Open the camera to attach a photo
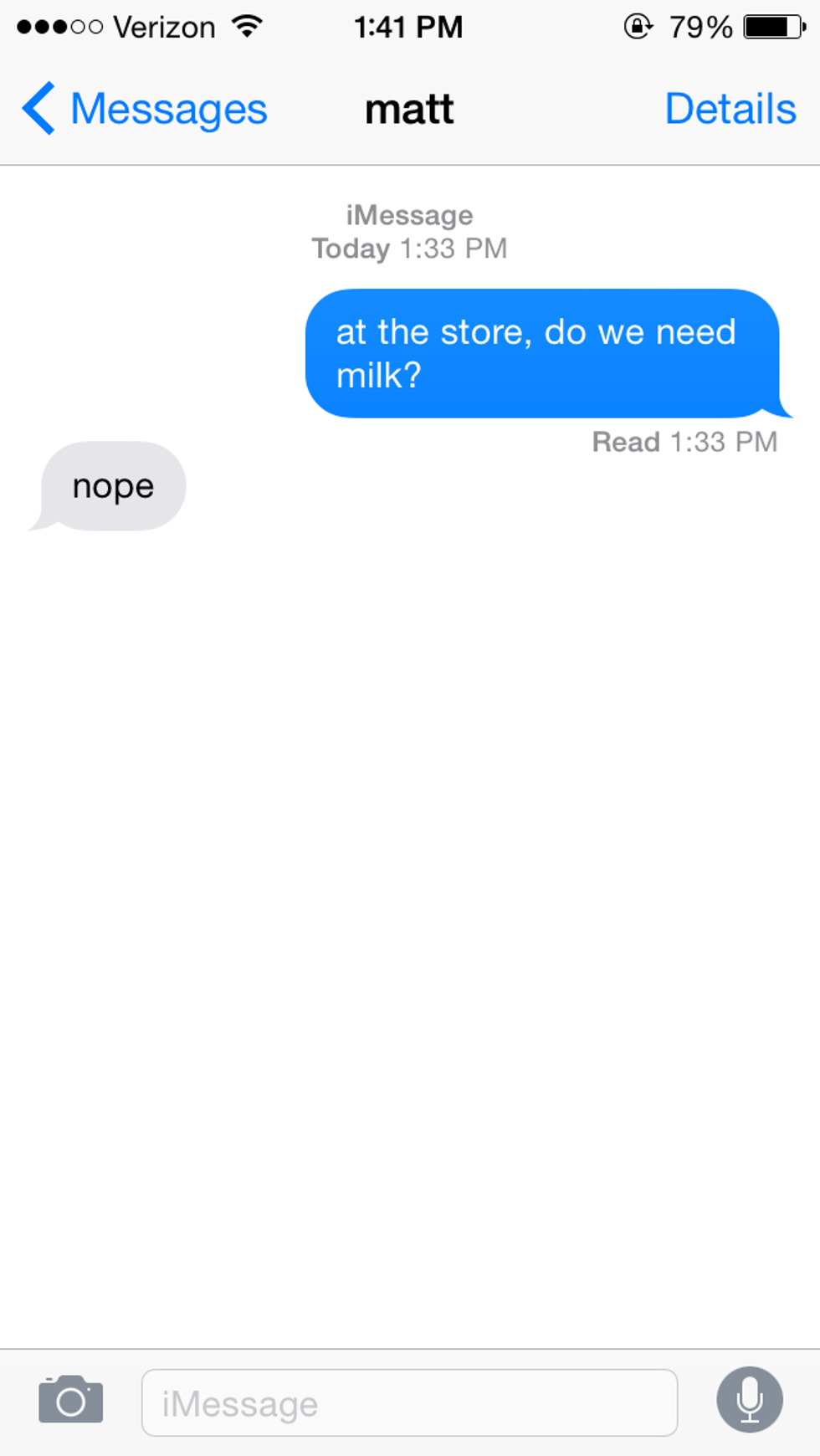 [x=71, y=1399]
